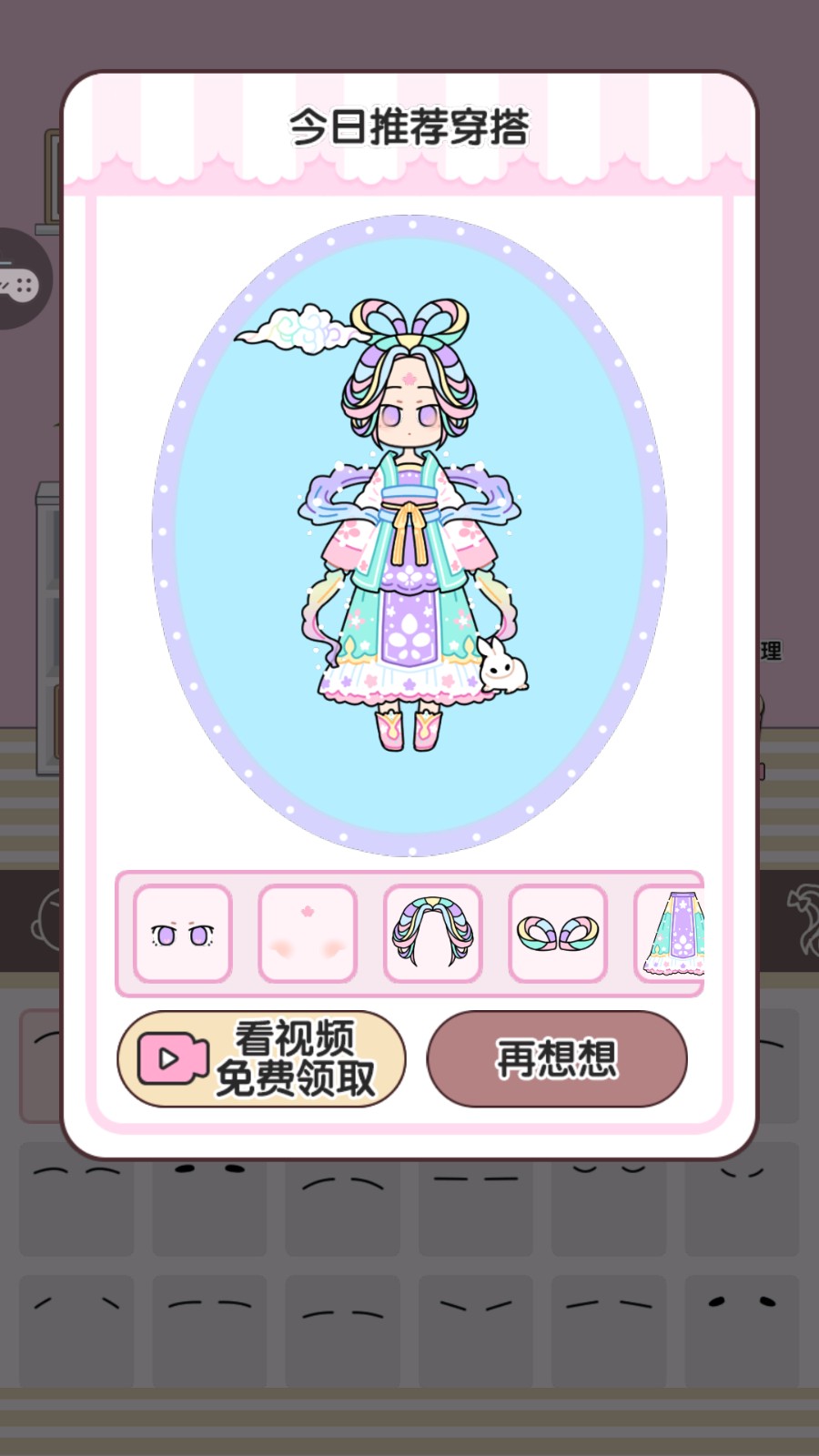Select the rainbow hairstyle thumbnail

(x=433, y=934)
